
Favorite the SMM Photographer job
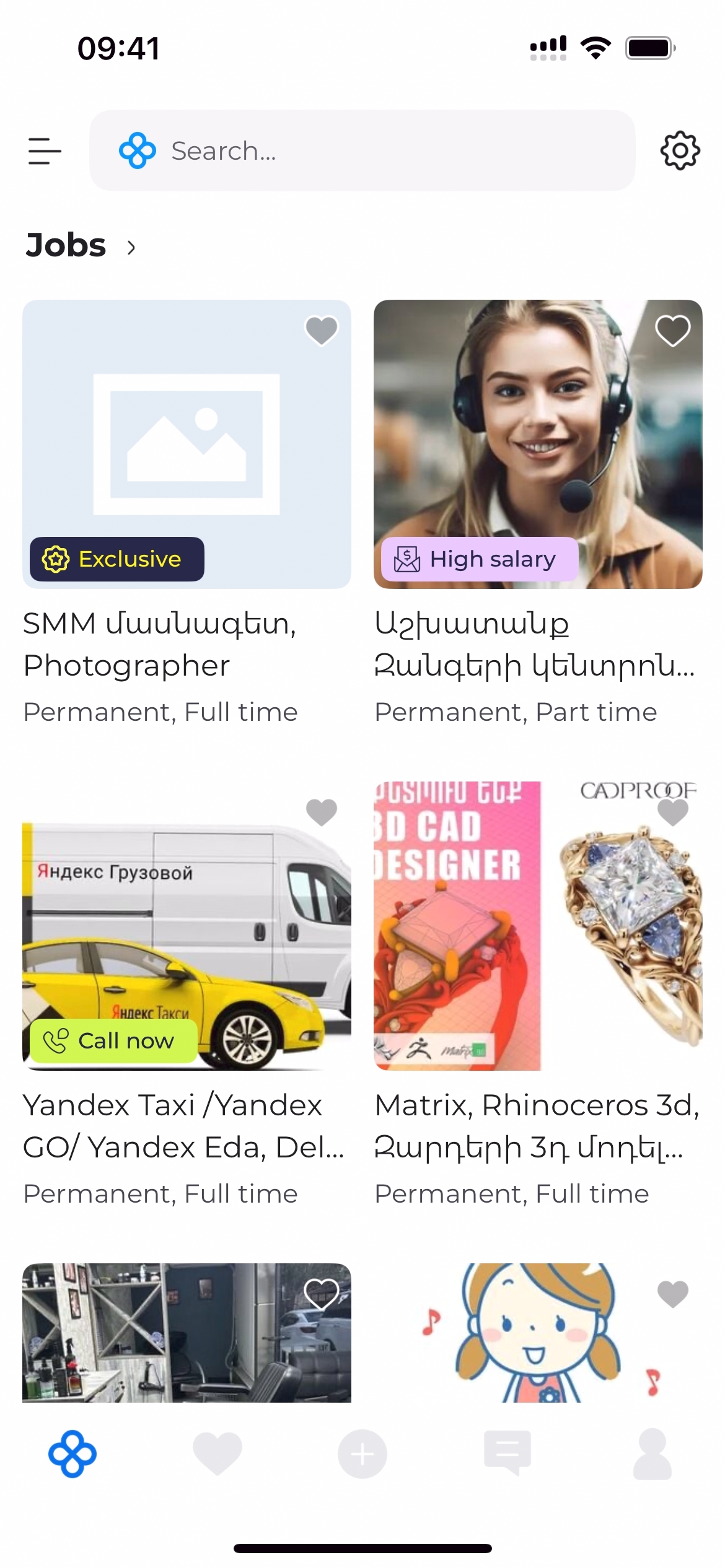[322, 330]
